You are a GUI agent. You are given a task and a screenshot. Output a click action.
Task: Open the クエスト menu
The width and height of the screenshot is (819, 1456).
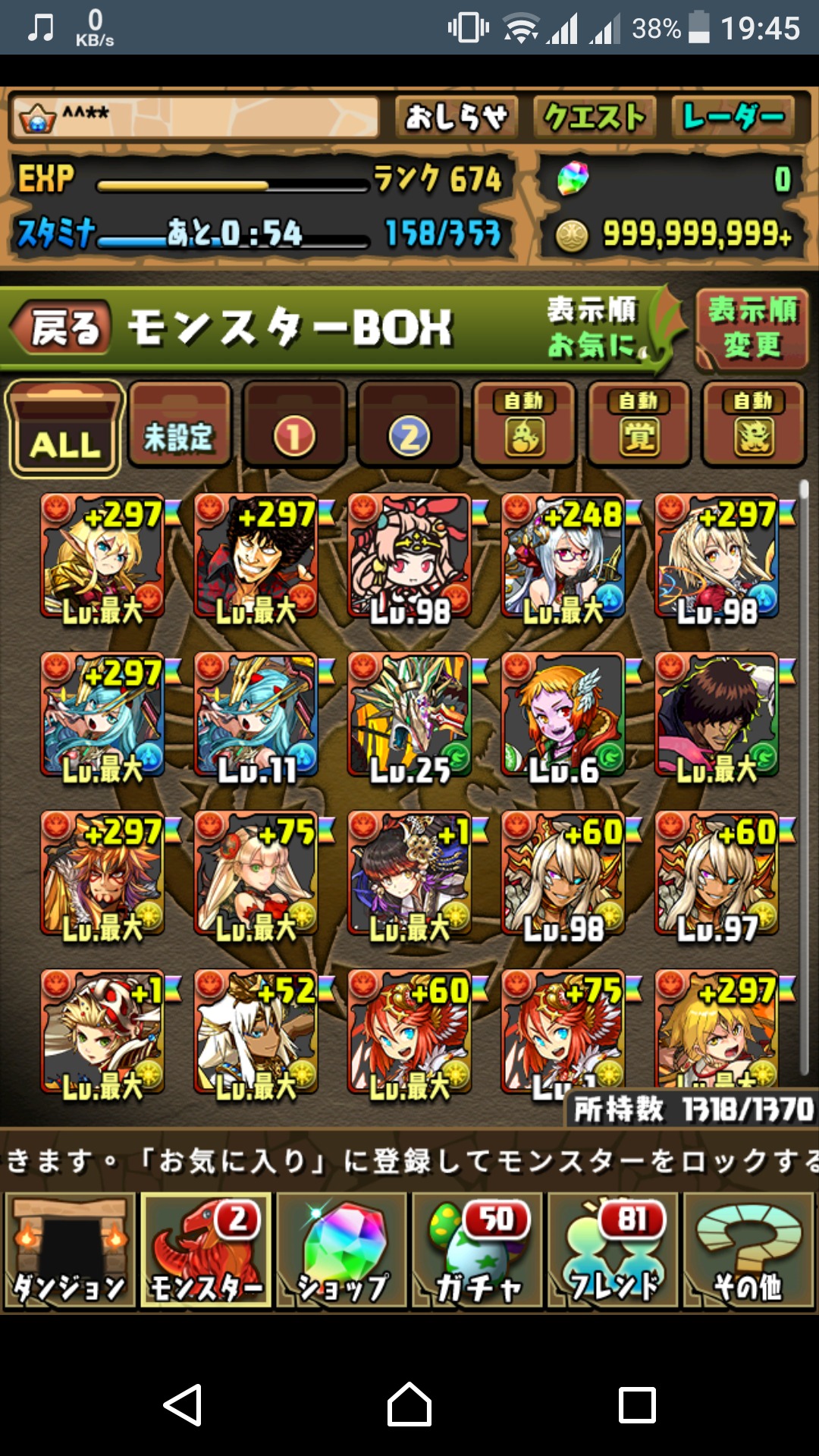click(x=595, y=118)
